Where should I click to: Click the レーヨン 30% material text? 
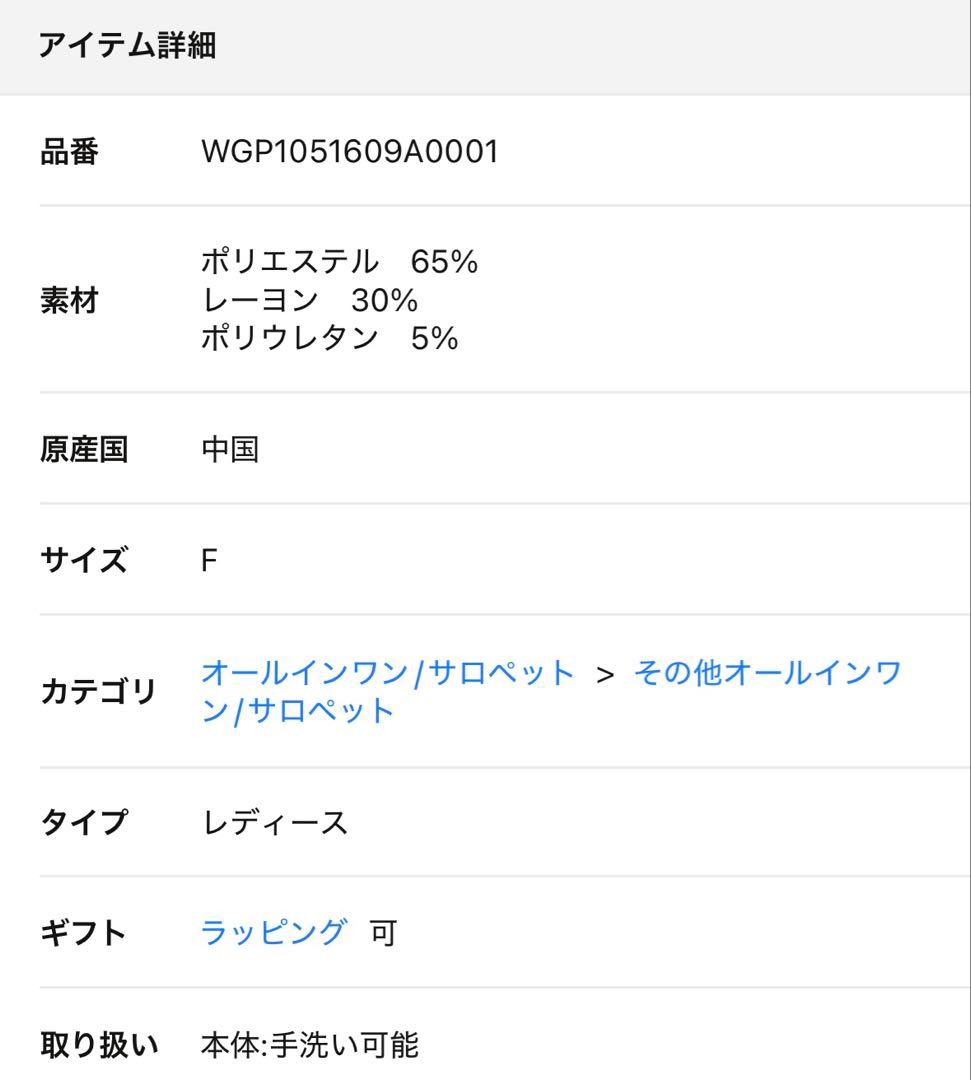tap(310, 299)
